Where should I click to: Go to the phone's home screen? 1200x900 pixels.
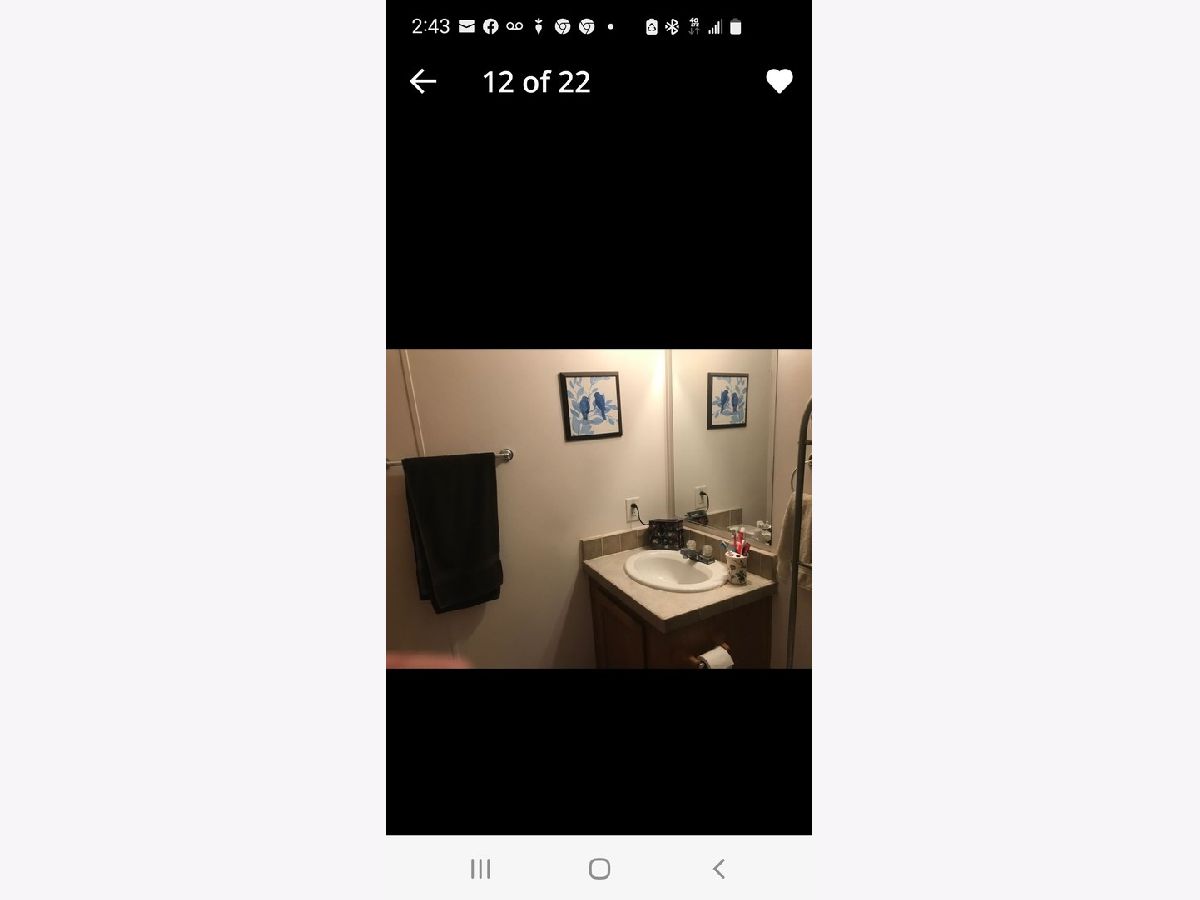[x=599, y=869]
